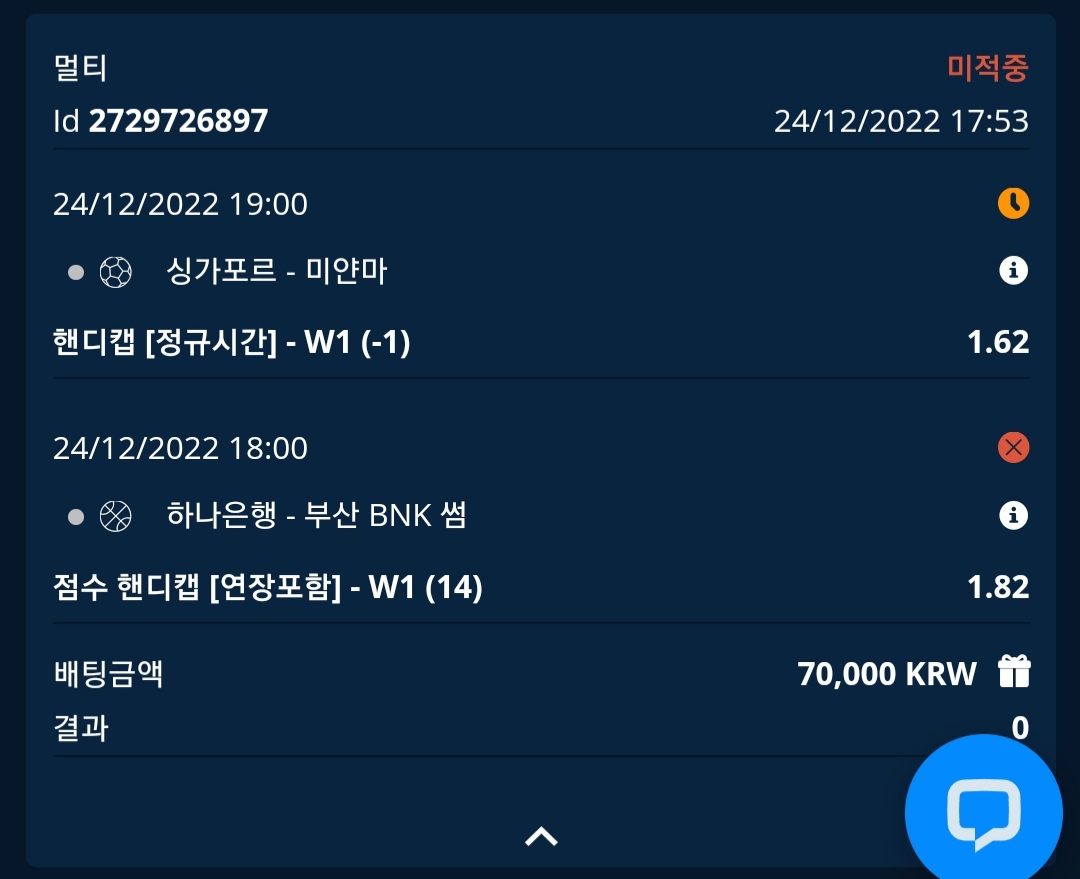
Task: Open info for 하나은행 - 부산 BNK 썸 match
Action: (x=1013, y=516)
